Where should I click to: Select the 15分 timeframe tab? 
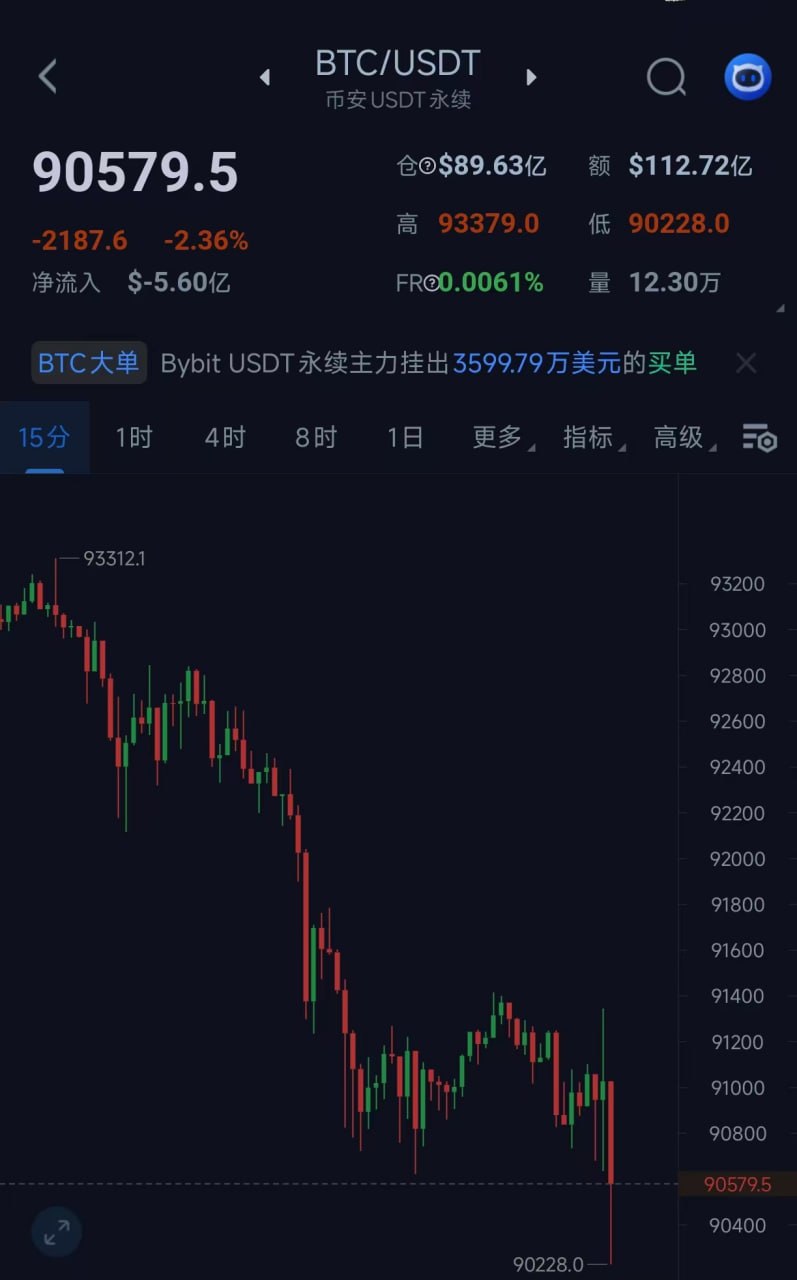point(44,437)
